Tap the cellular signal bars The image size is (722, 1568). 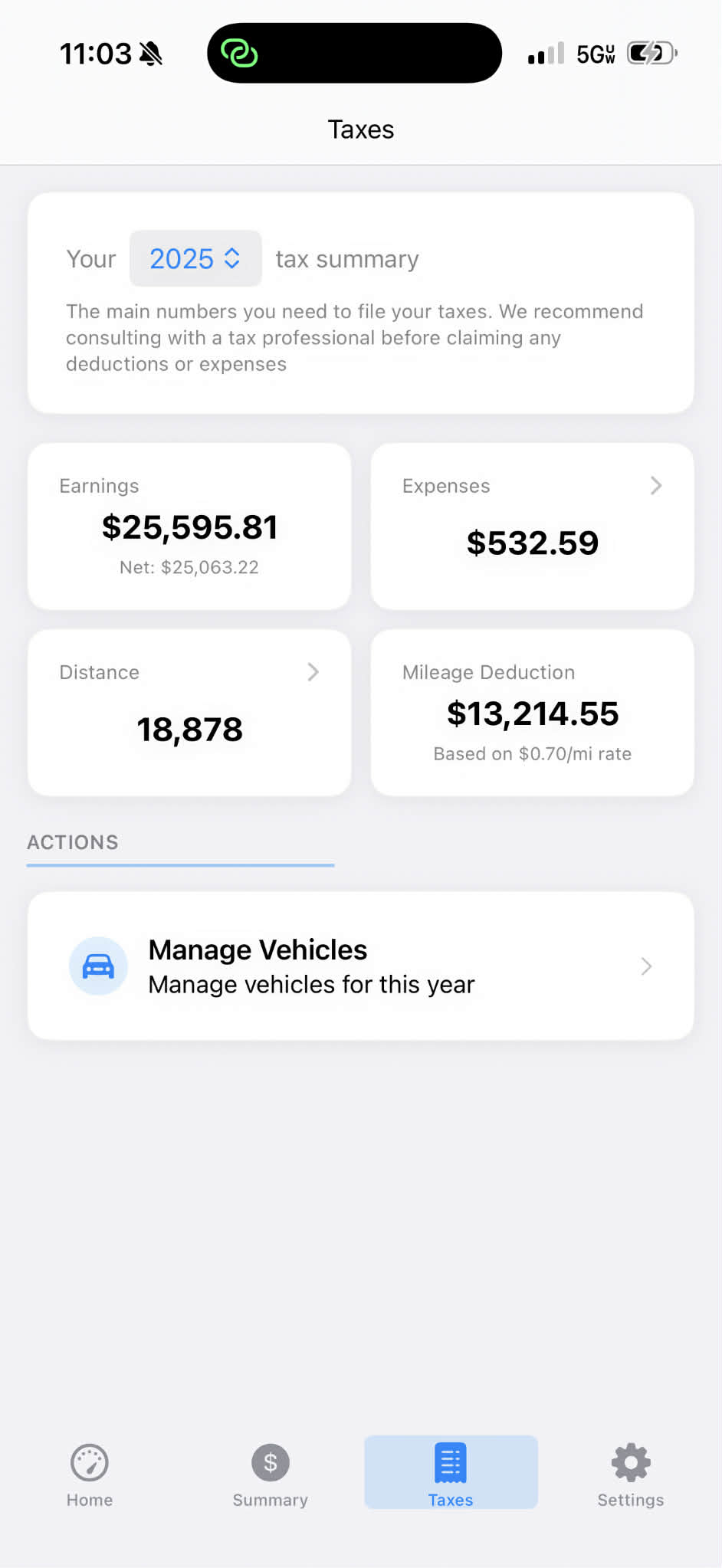[544, 52]
